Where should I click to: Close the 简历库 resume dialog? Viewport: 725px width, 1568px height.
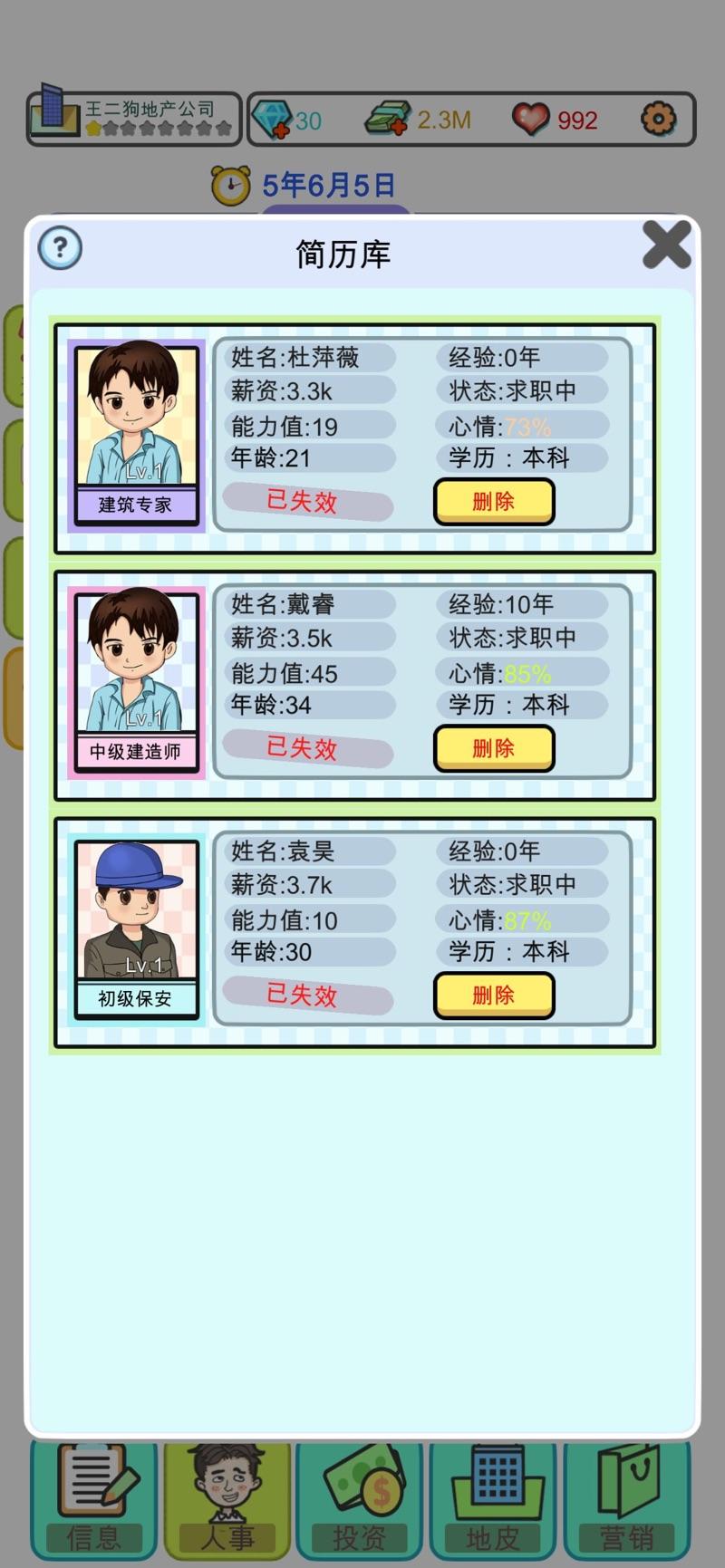[666, 245]
